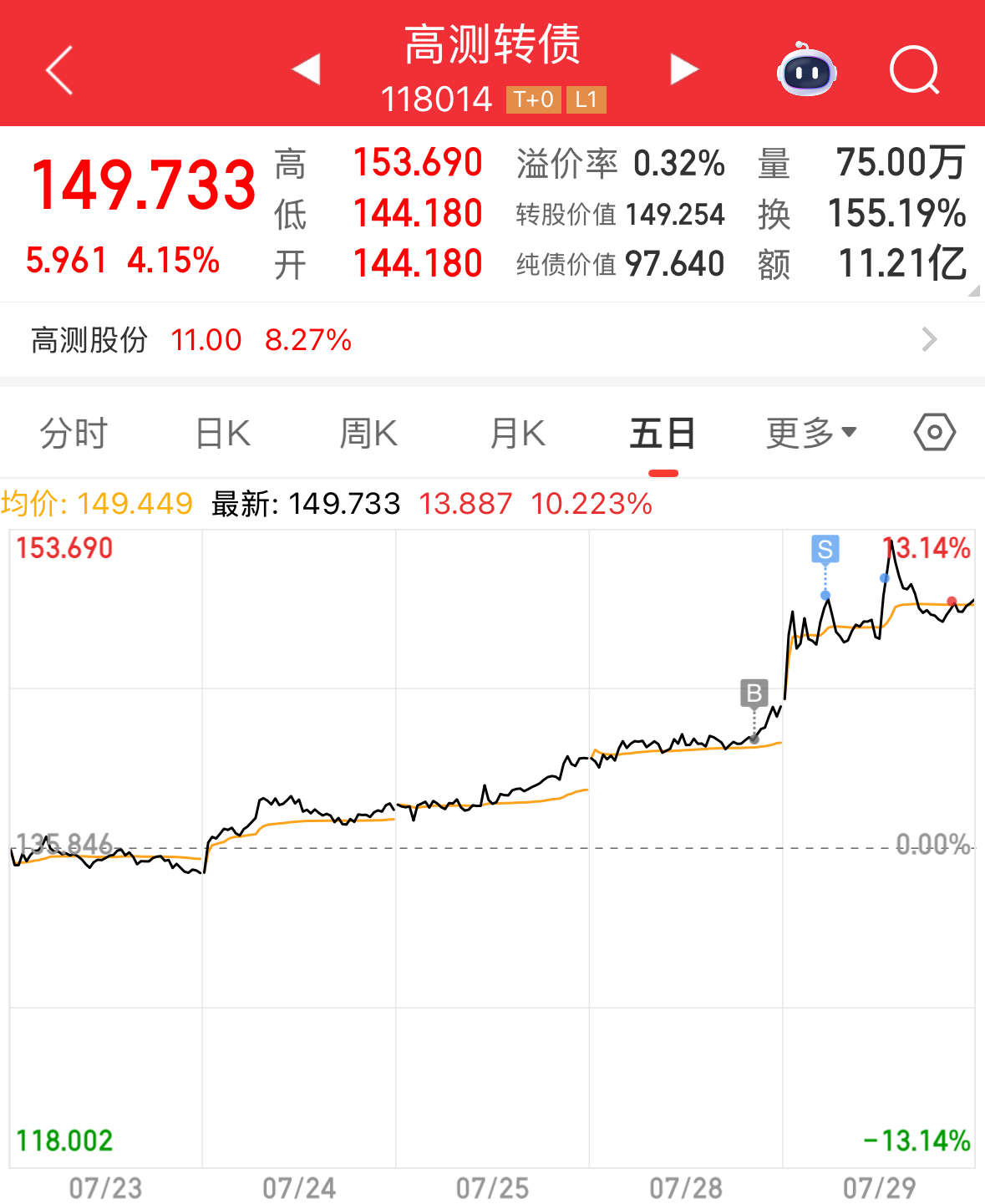This screenshot has height=1204, width=985.
Task: Switch to the 分时 chart tab
Action: pyautogui.click(x=74, y=434)
